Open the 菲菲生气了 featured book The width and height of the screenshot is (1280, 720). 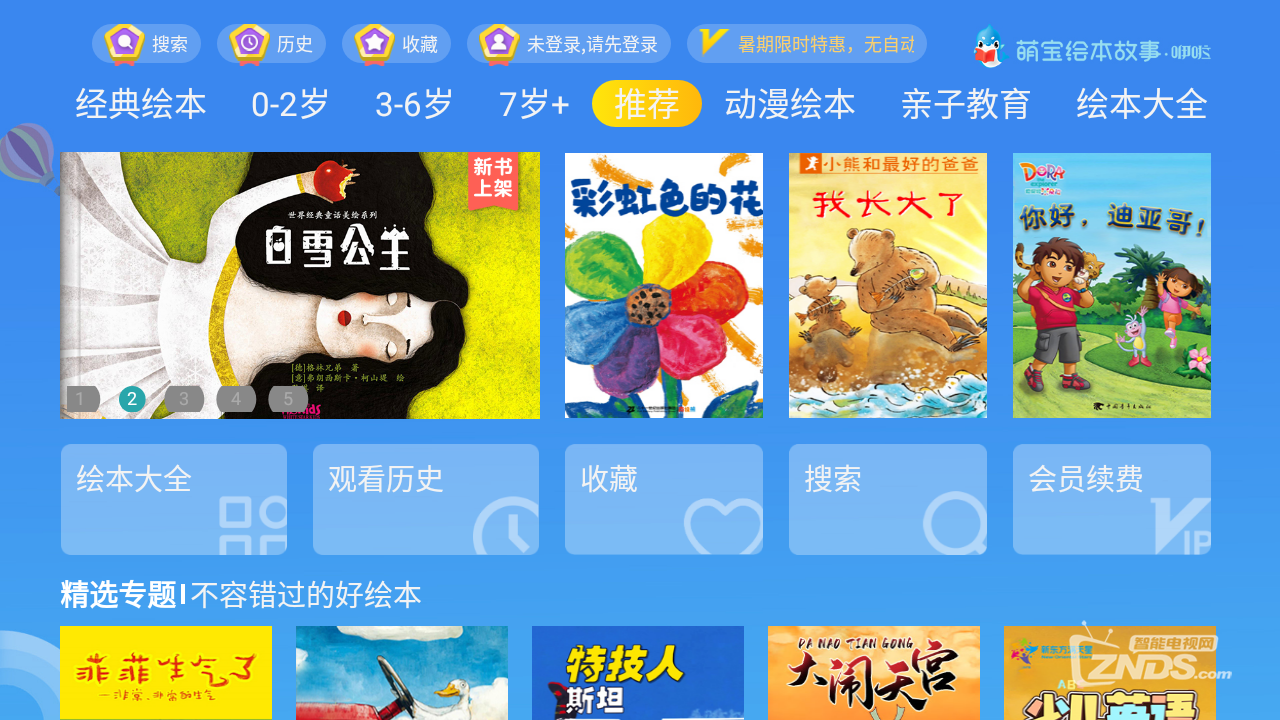pos(166,672)
